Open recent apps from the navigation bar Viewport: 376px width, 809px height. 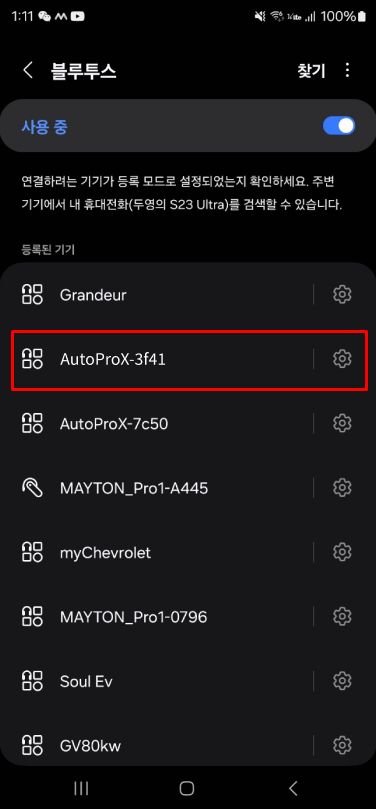(81, 788)
